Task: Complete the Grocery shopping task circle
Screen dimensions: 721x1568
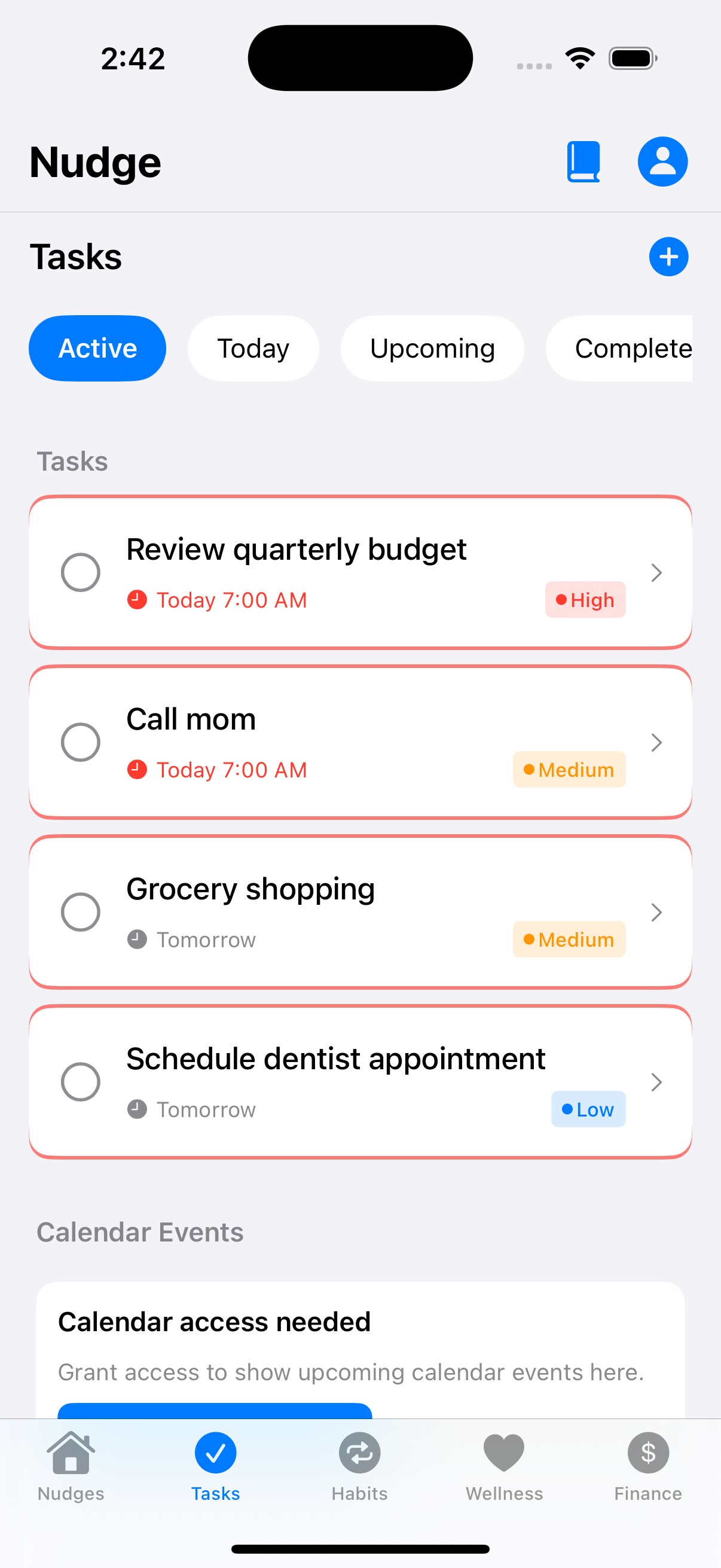Action: [x=80, y=912]
